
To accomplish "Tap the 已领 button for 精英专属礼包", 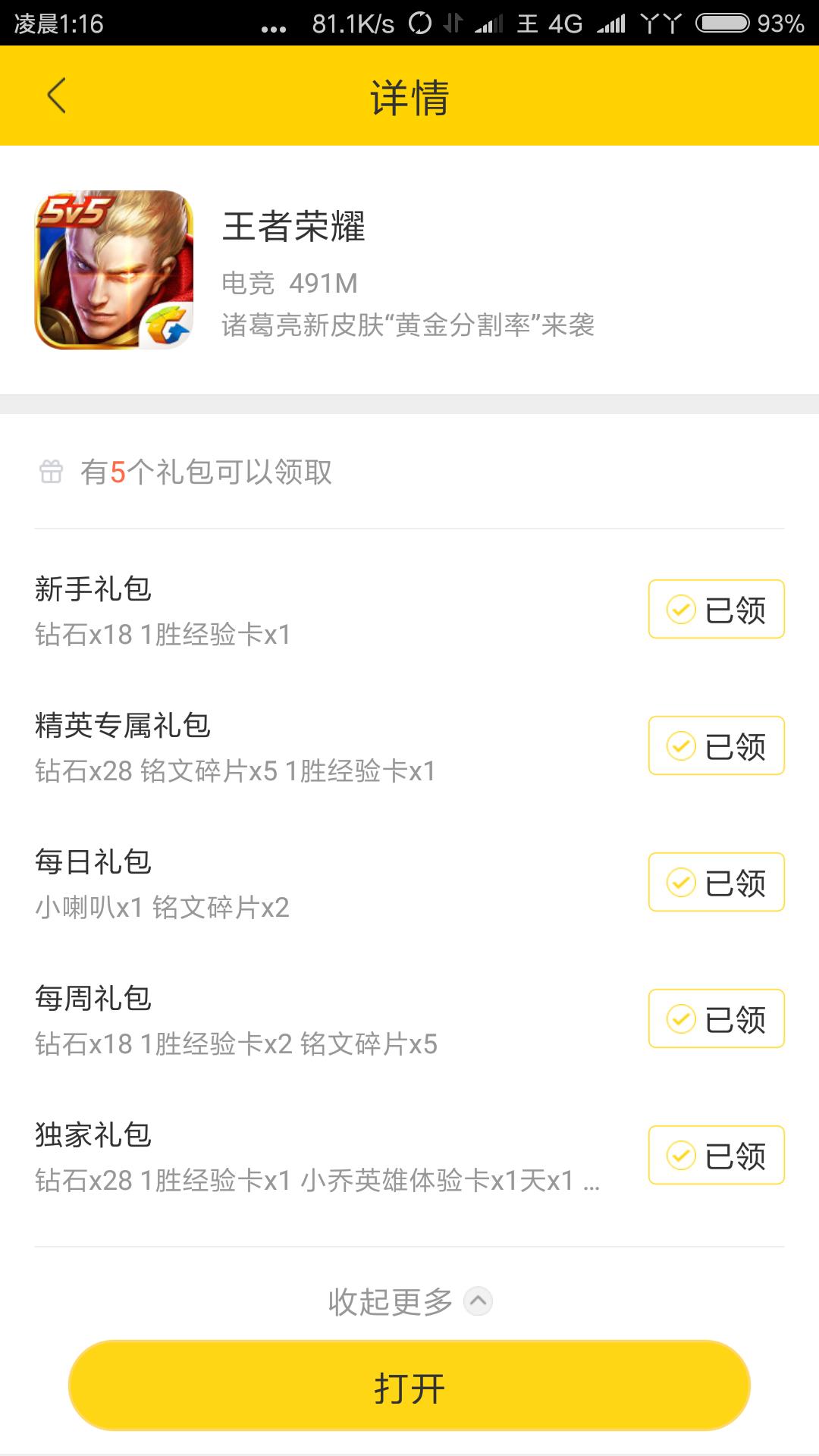I will [716, 745].
